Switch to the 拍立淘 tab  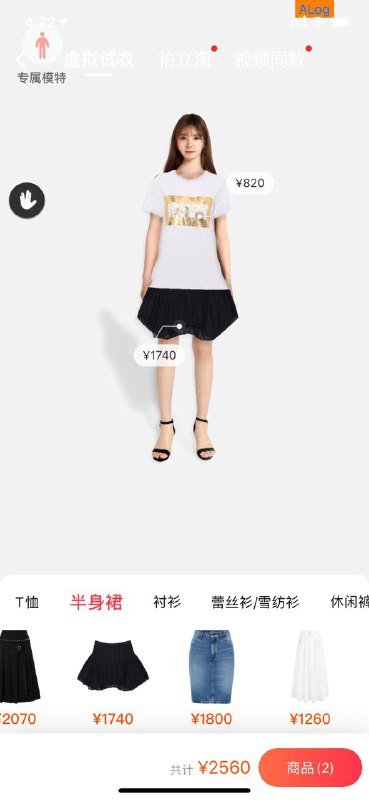(x=184, y=60)
